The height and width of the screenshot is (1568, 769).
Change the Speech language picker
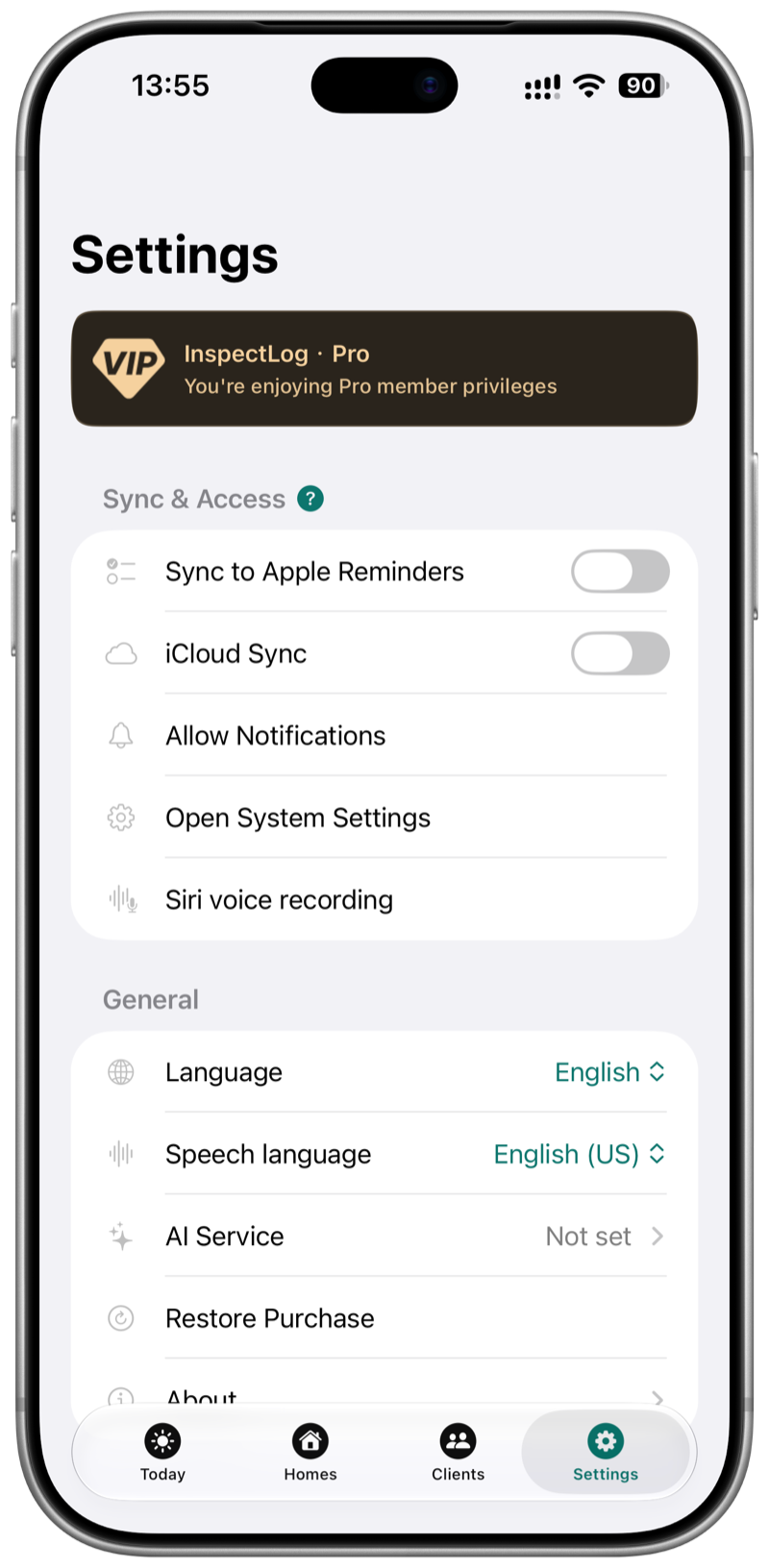(580, 1154)
